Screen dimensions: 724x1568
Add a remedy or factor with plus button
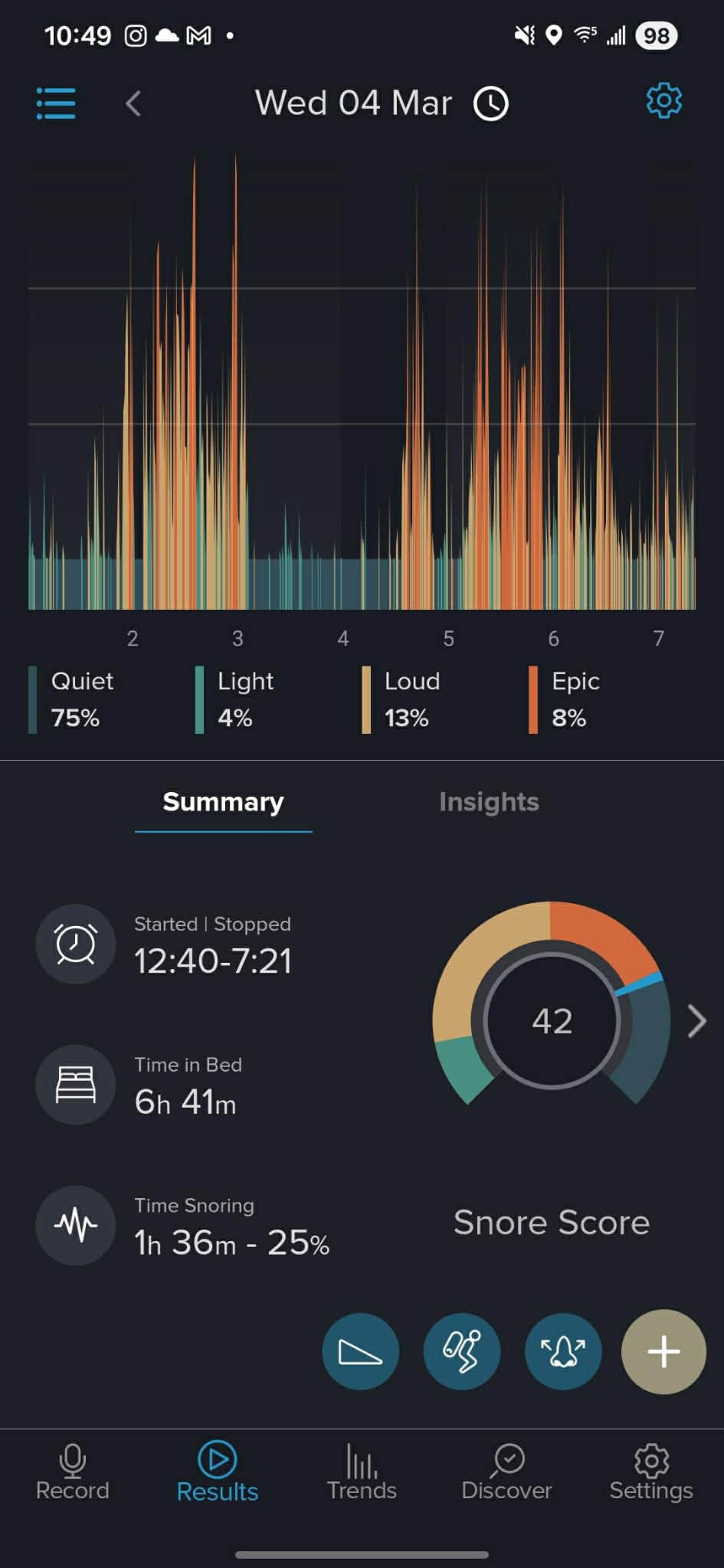pos(663,1352)
